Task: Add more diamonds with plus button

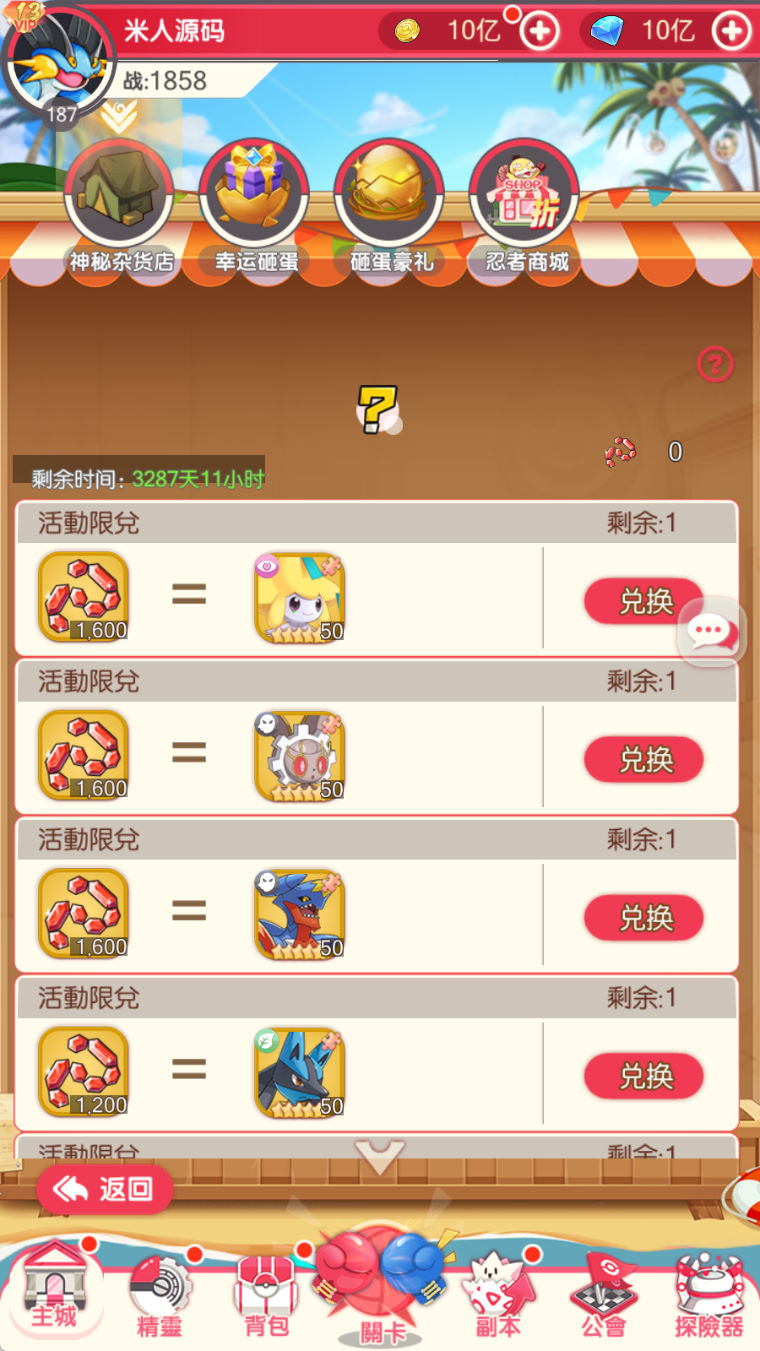Action: tap(731, 31)
